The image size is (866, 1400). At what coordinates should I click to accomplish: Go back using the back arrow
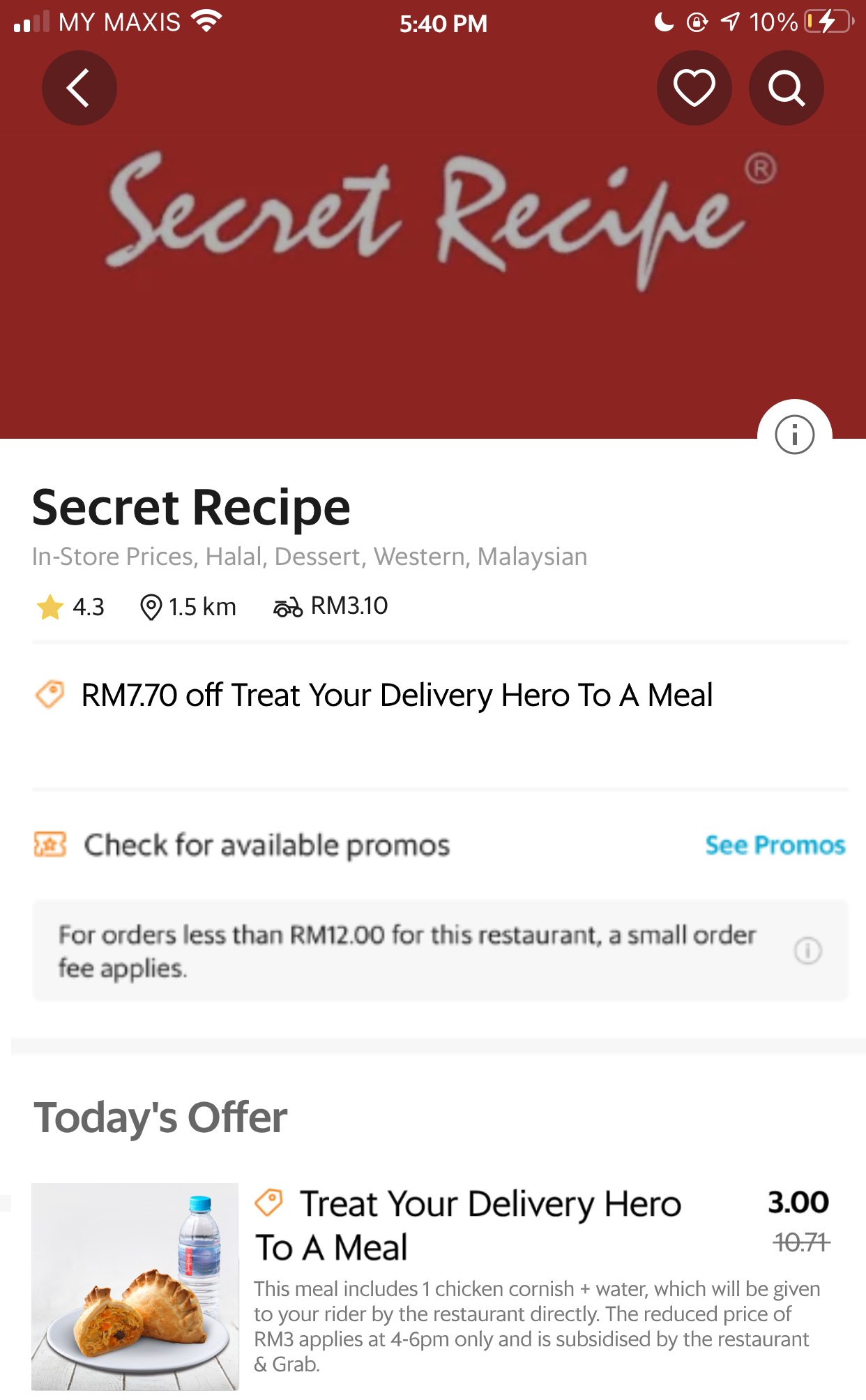click(x=79, y=88)
